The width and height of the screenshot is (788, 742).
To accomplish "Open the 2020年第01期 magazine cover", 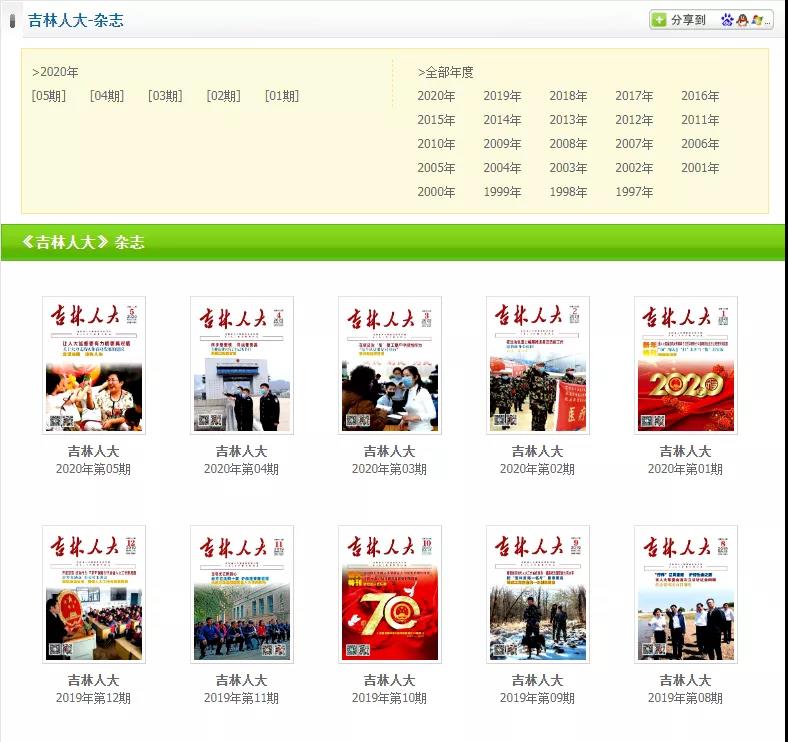I will click(686, 365).
